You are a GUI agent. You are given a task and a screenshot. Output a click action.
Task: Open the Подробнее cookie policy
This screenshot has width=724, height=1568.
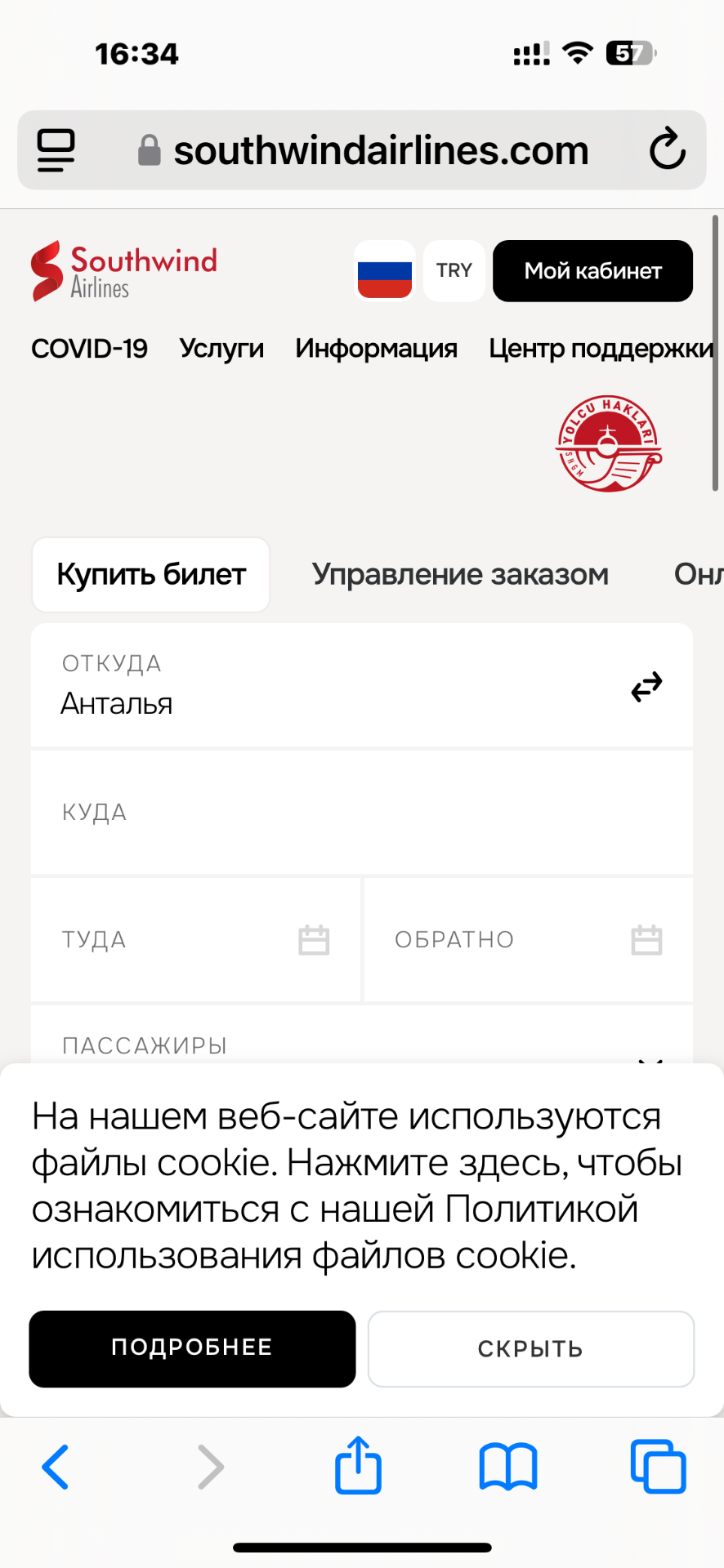pos(192,1348)
